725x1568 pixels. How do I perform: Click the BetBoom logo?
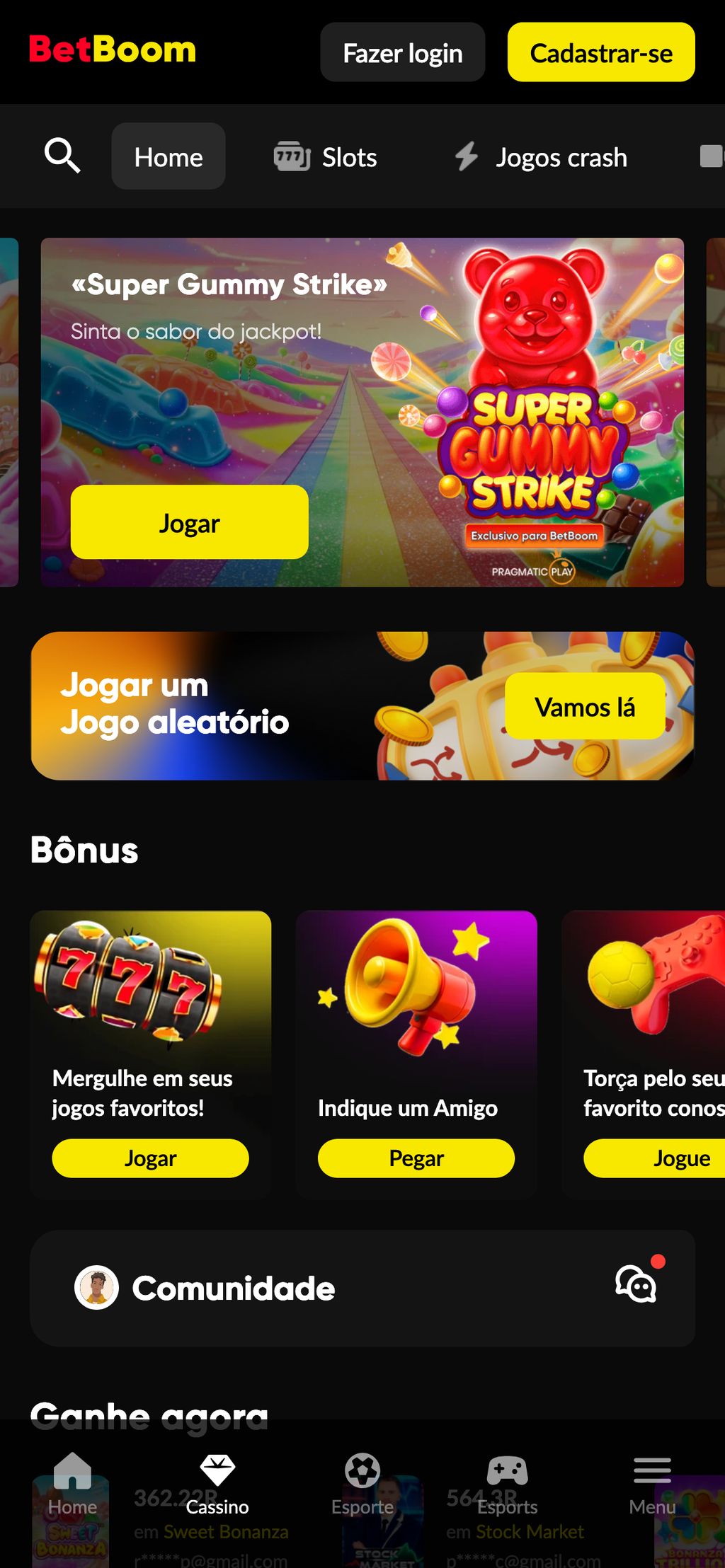(113, 50)
